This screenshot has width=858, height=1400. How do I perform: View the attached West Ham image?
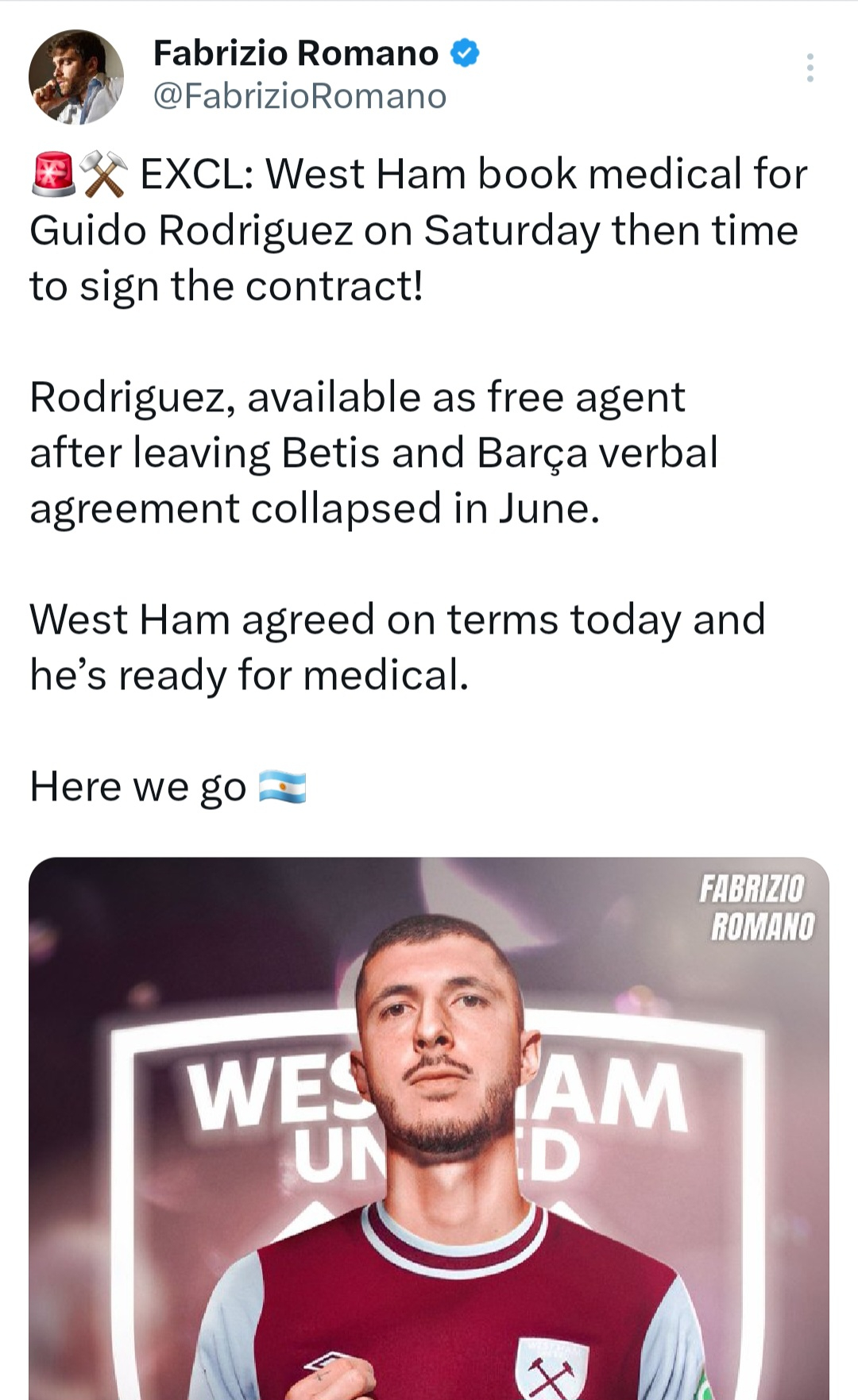[429, 1128]
